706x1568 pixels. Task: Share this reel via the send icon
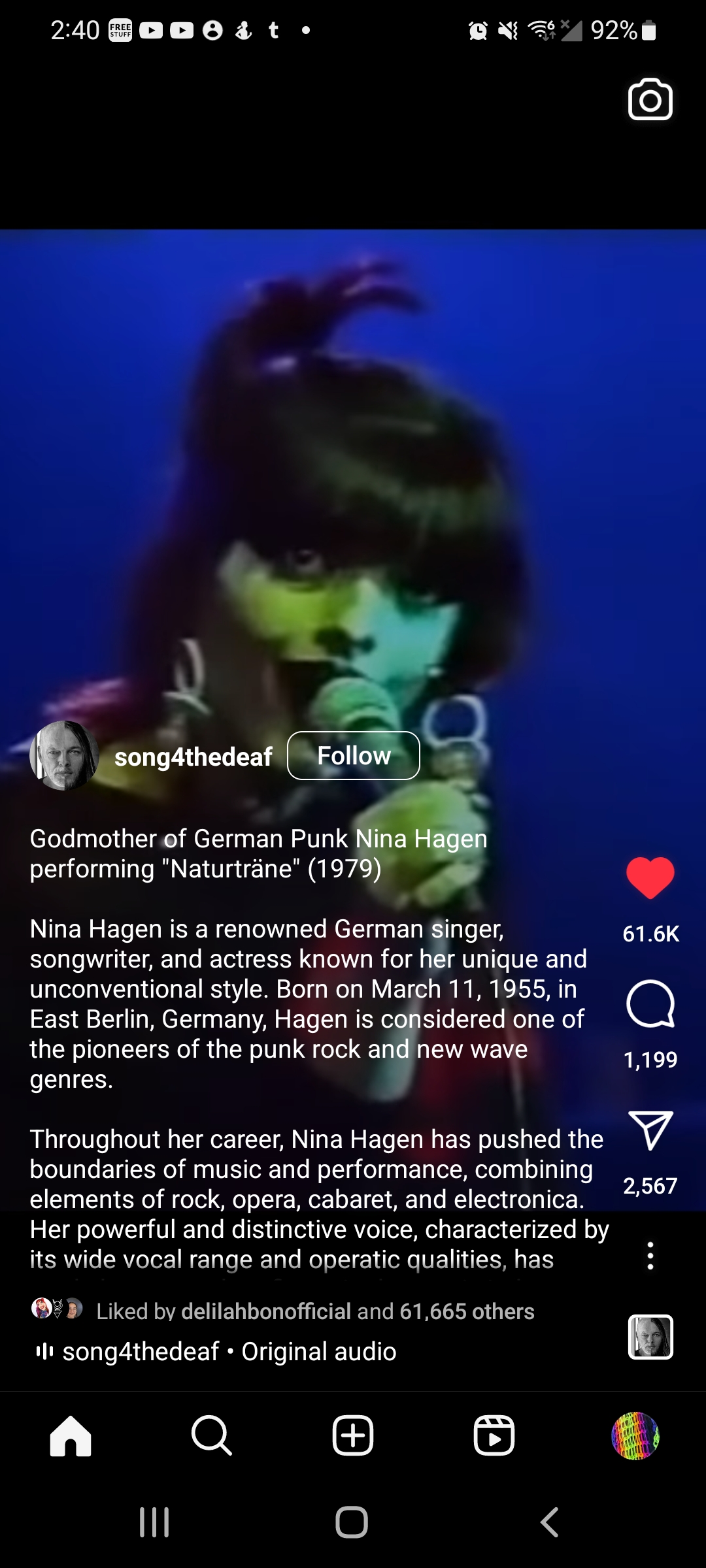650,1130
